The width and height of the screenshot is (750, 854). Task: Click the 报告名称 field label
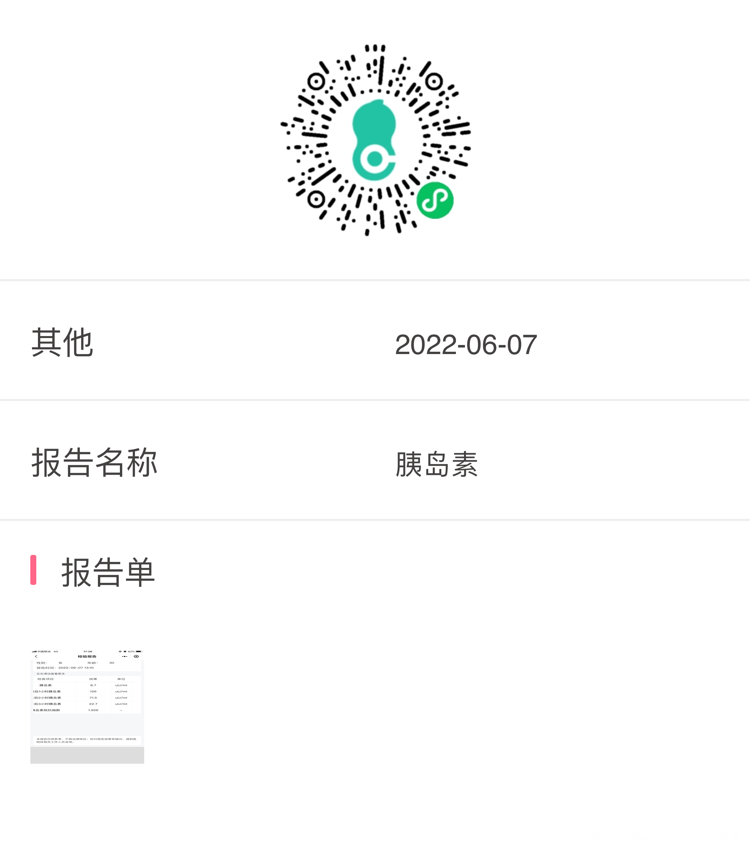click(x=93, y=463)
